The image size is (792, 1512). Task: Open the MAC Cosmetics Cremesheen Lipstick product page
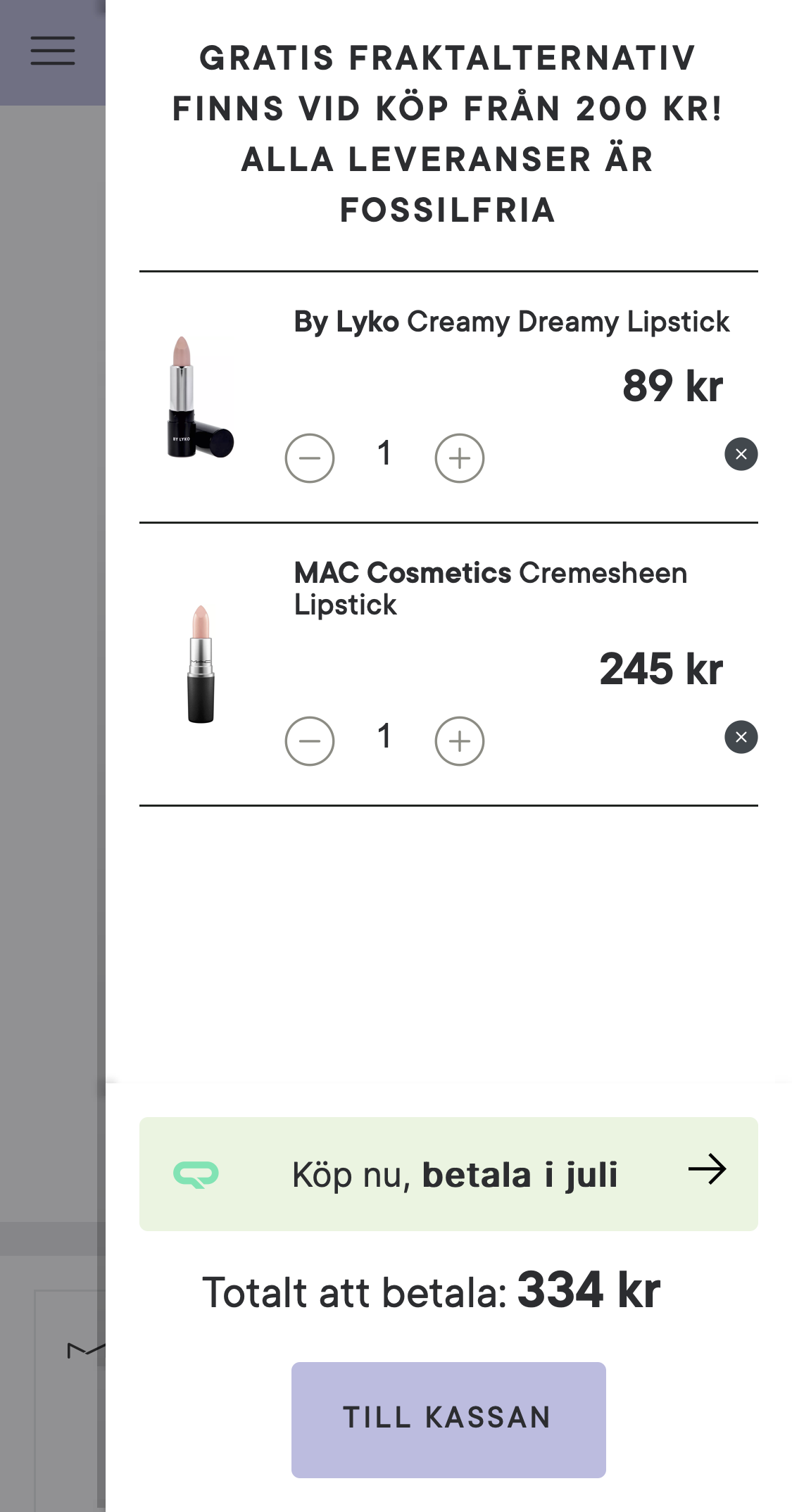491,590
